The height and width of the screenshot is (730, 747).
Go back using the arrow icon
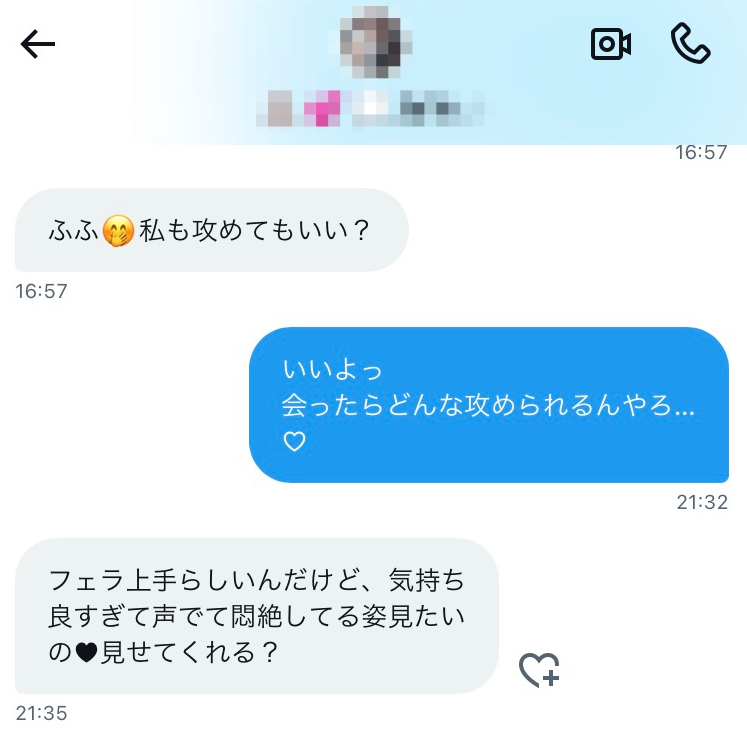coord(38,44)
